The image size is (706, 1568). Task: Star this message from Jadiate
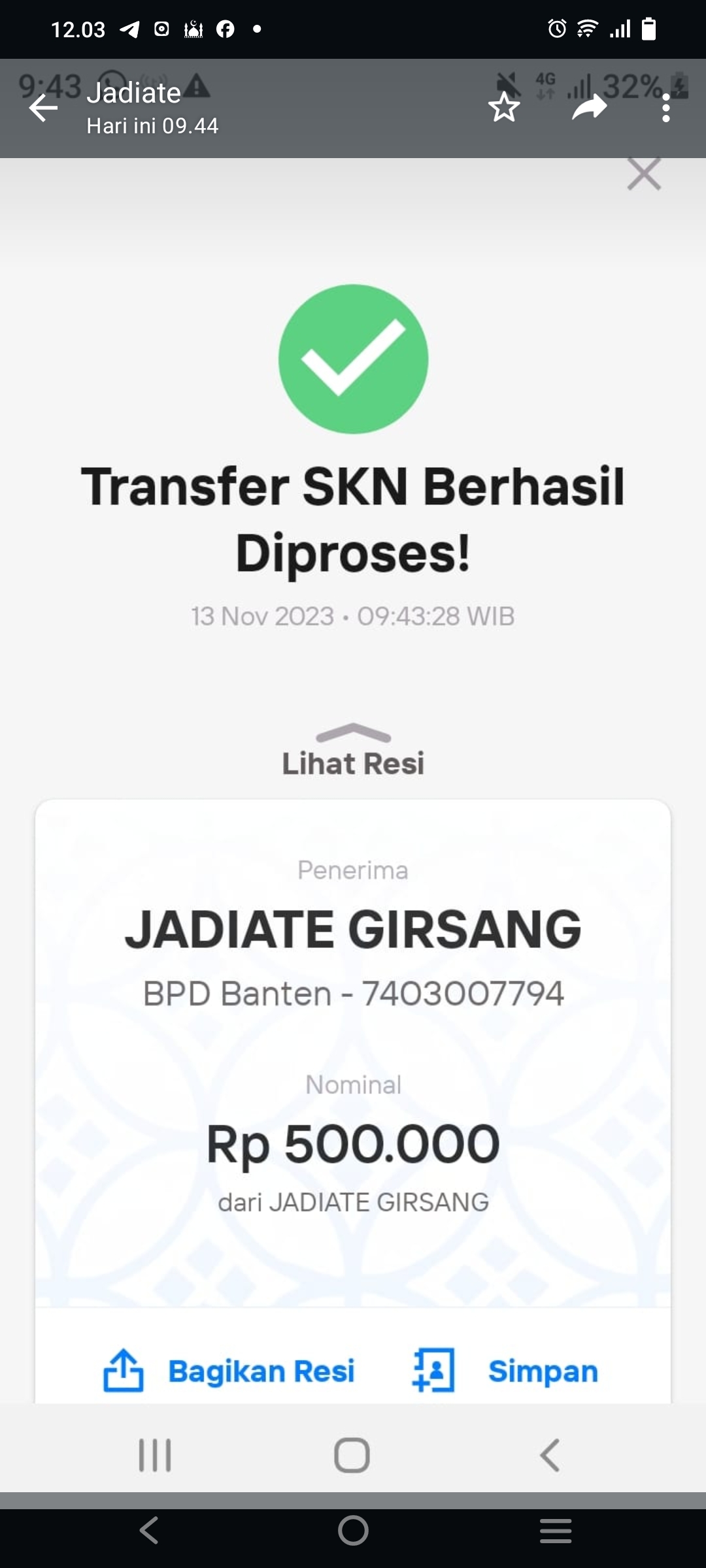pyautogui.click(x=504, y=108)
